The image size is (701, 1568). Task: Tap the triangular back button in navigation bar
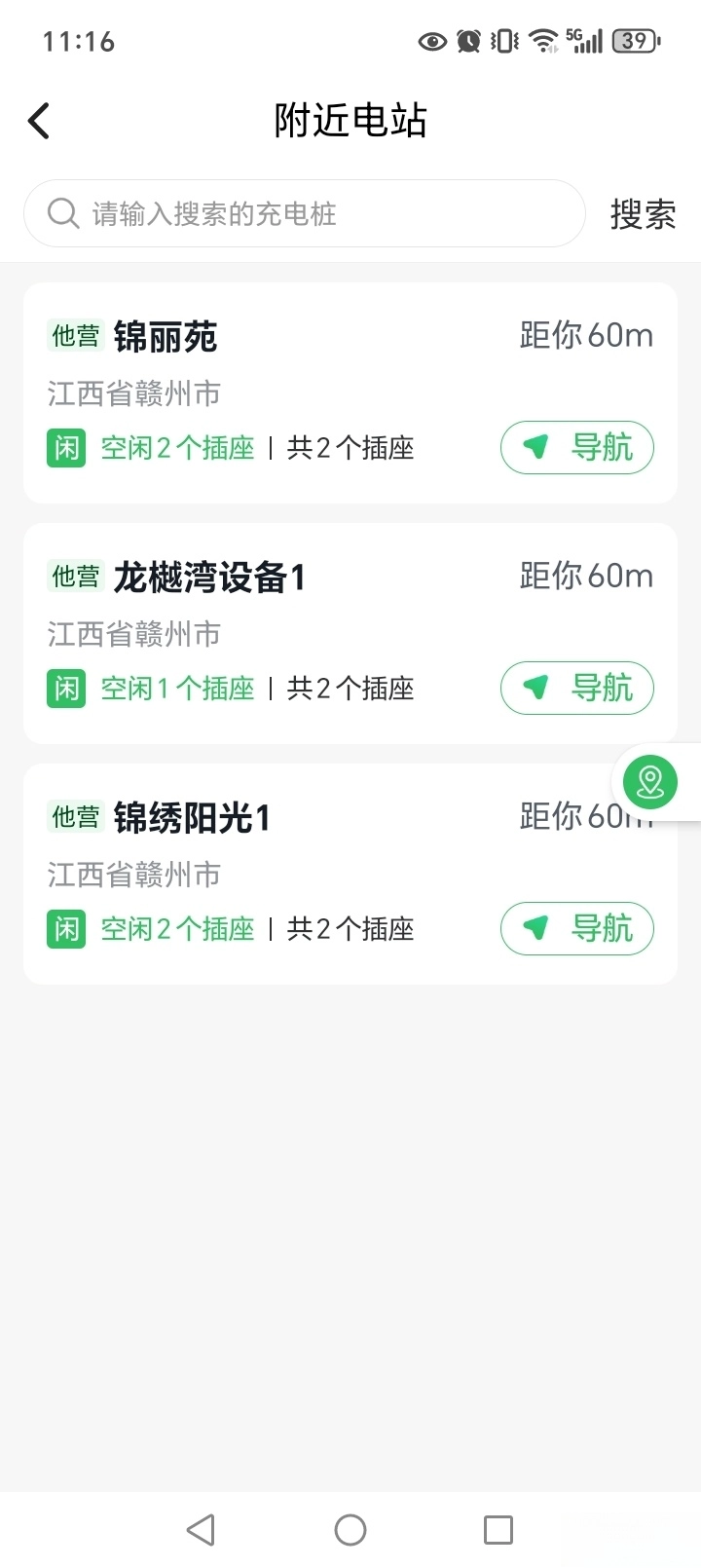[x=202, y=1529]
